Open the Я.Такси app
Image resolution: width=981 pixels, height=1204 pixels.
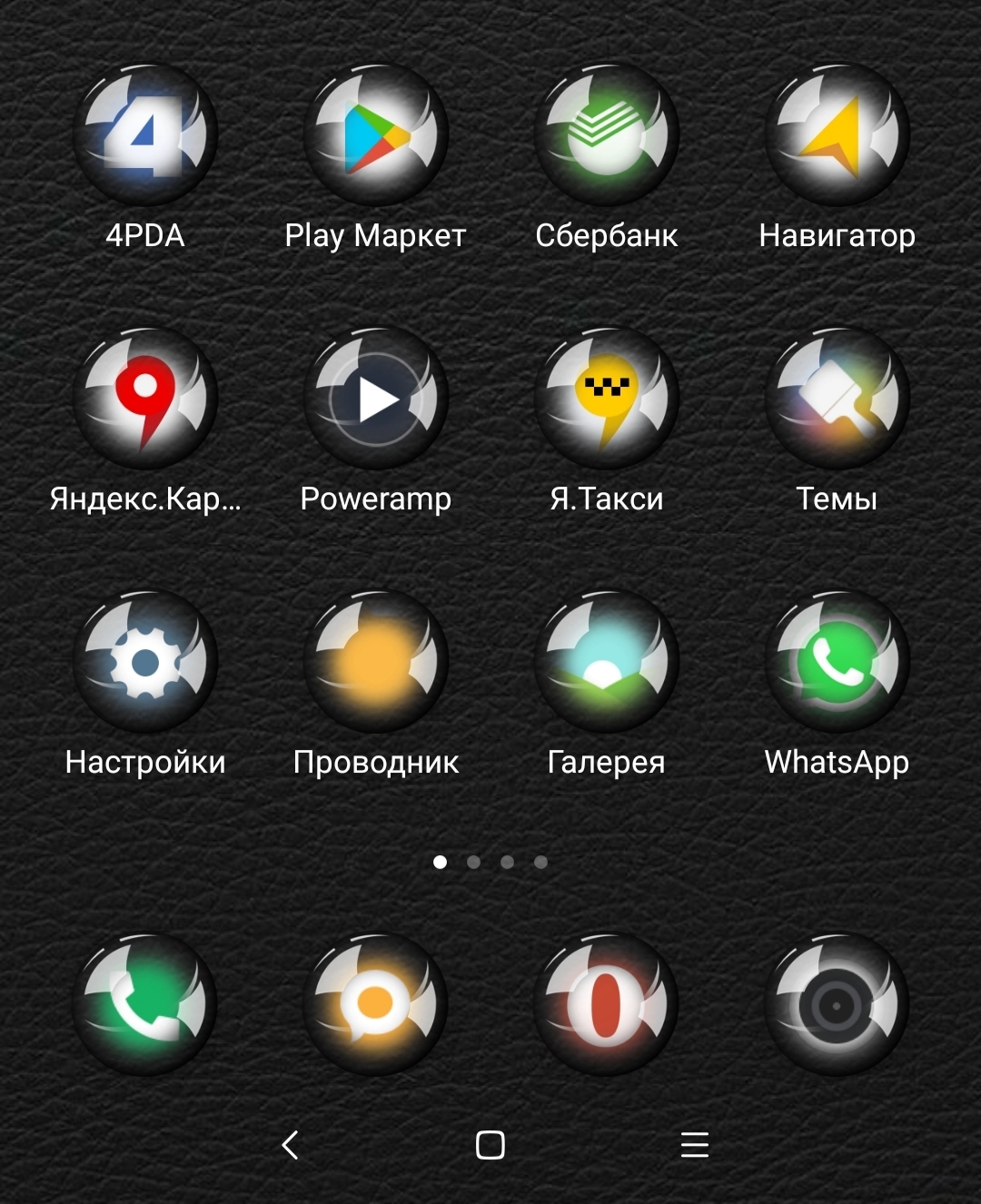(x=606, y=400)
